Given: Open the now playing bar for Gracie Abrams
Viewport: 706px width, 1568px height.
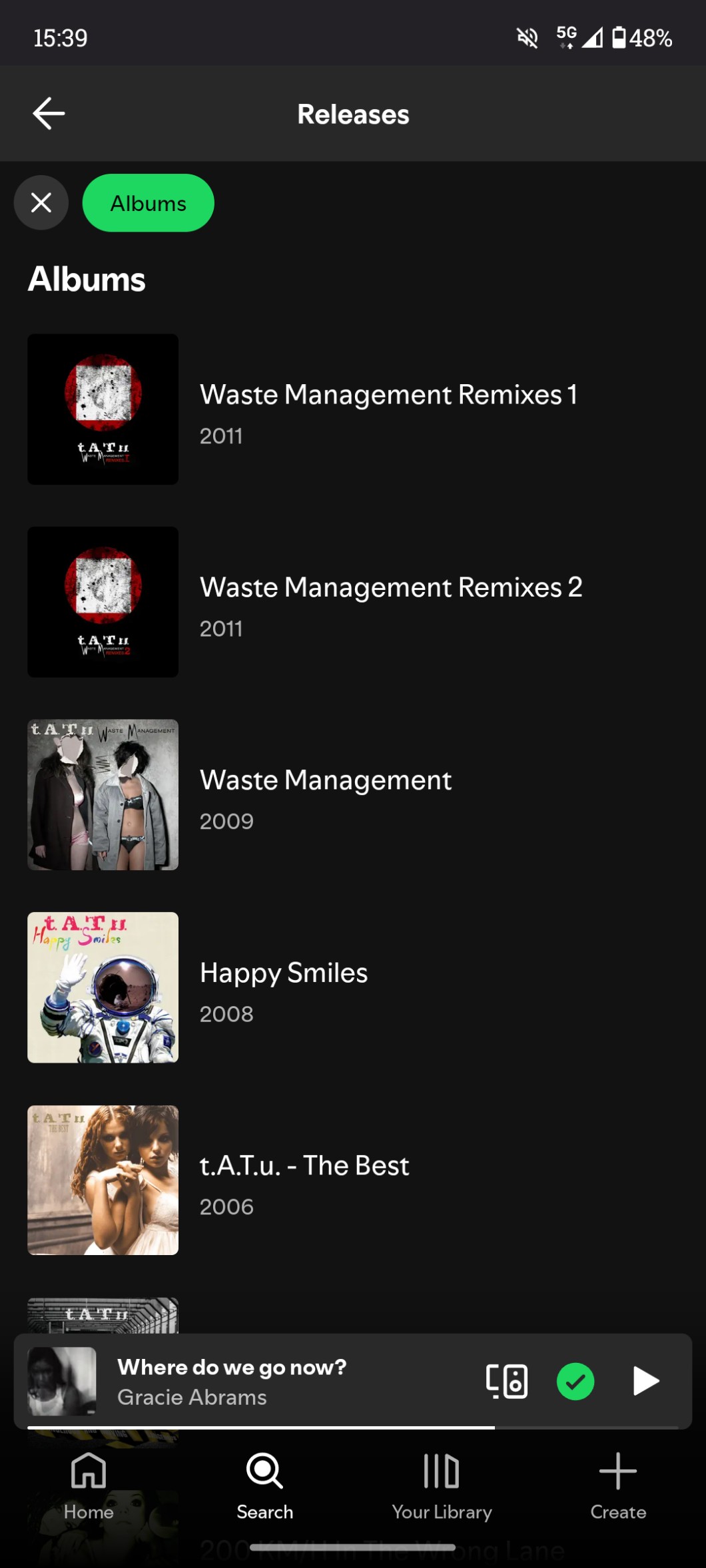Looking at the screenshot, I should pyautogui.click(x=266, y=1381).
